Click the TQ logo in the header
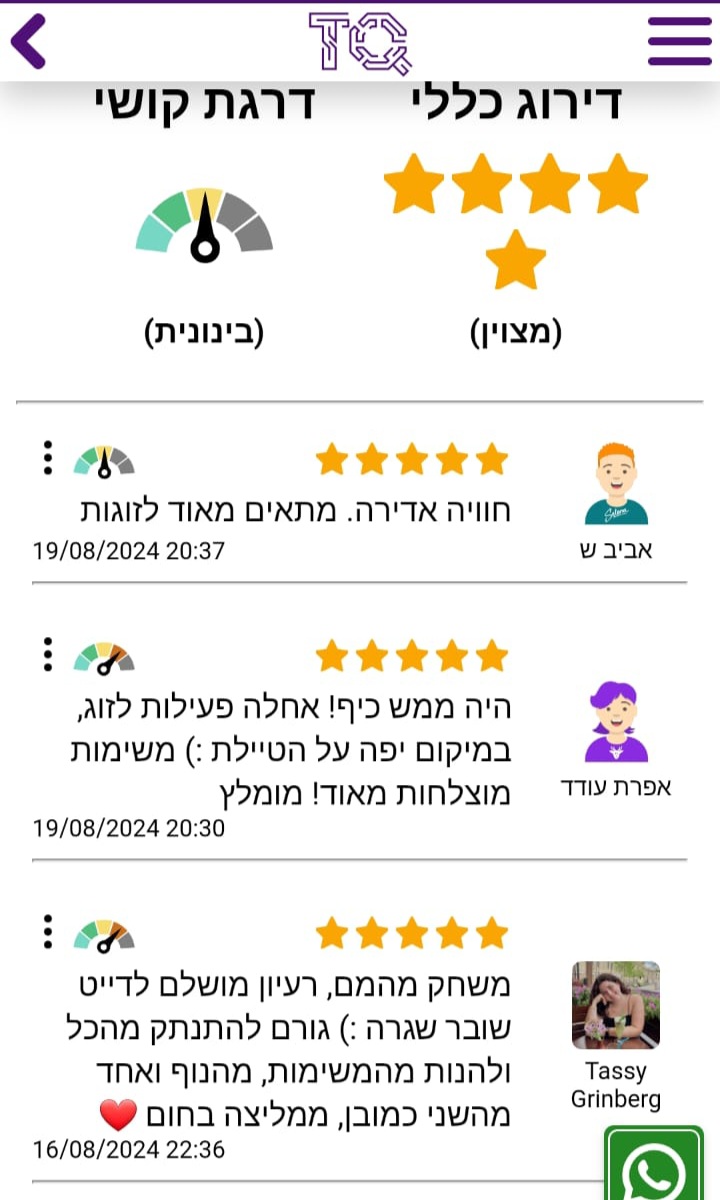The width and height of the screenshot is (720, 1200). (360, 41)
